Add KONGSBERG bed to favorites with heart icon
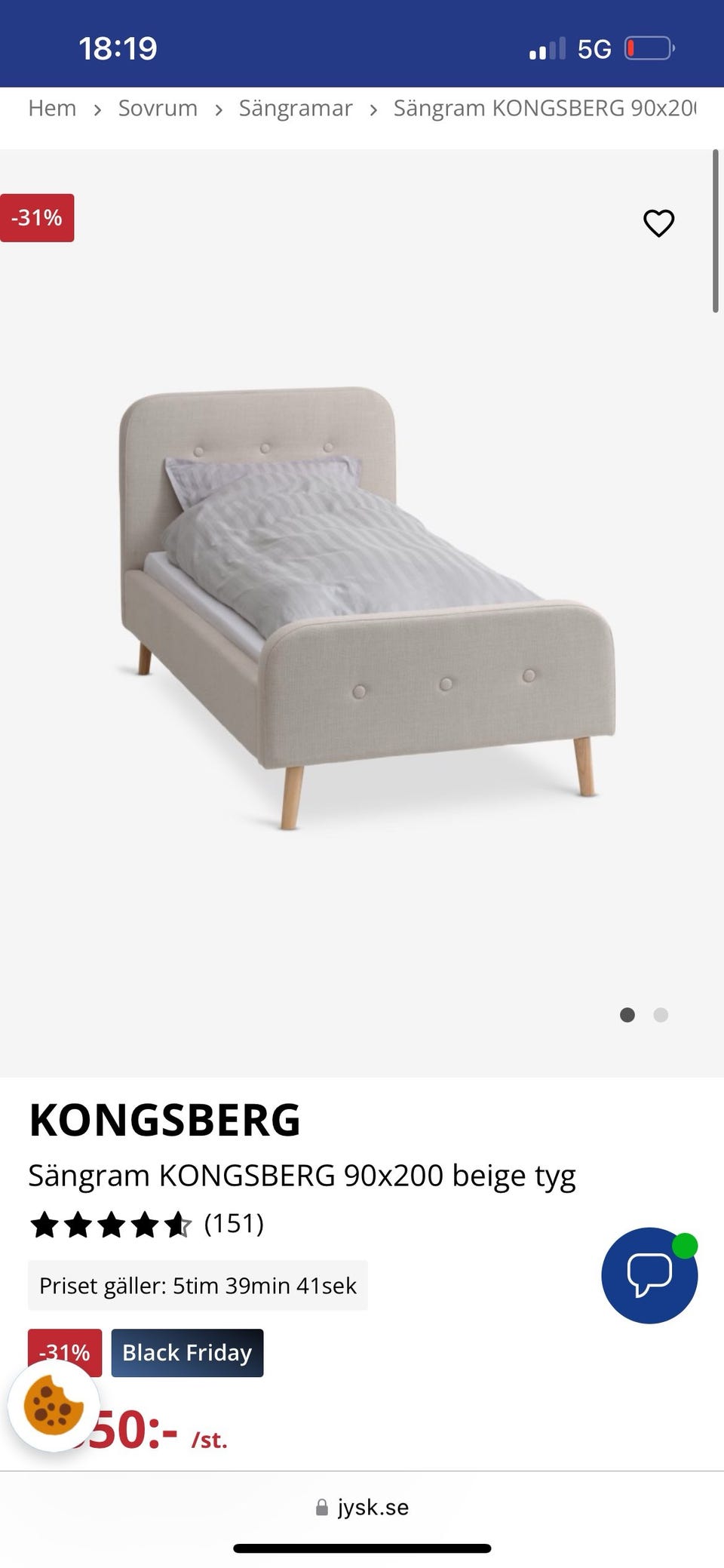 (x=658, y=223)
